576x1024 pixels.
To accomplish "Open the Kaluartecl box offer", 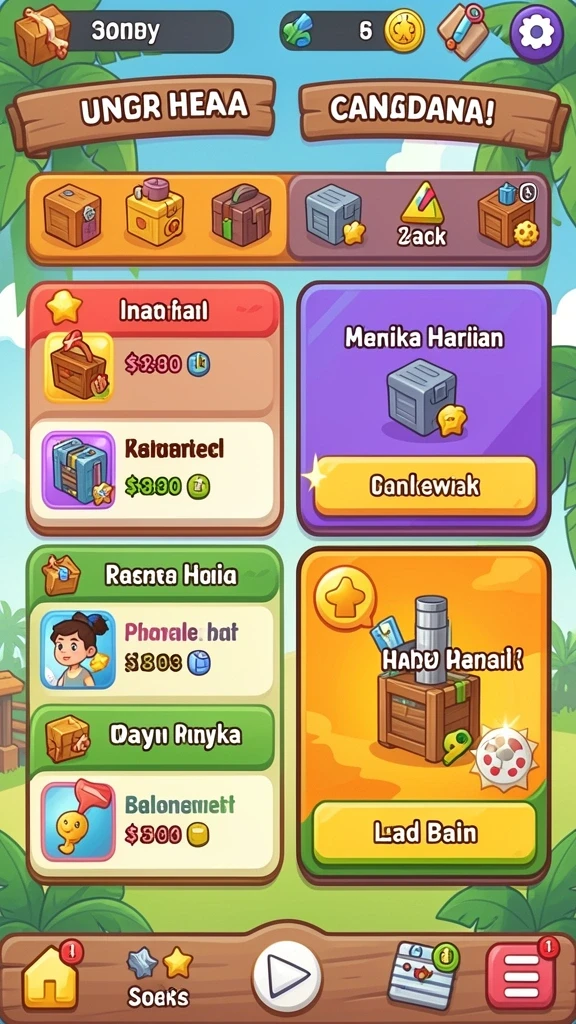I will pyautogui.click(x=156, y=471).
